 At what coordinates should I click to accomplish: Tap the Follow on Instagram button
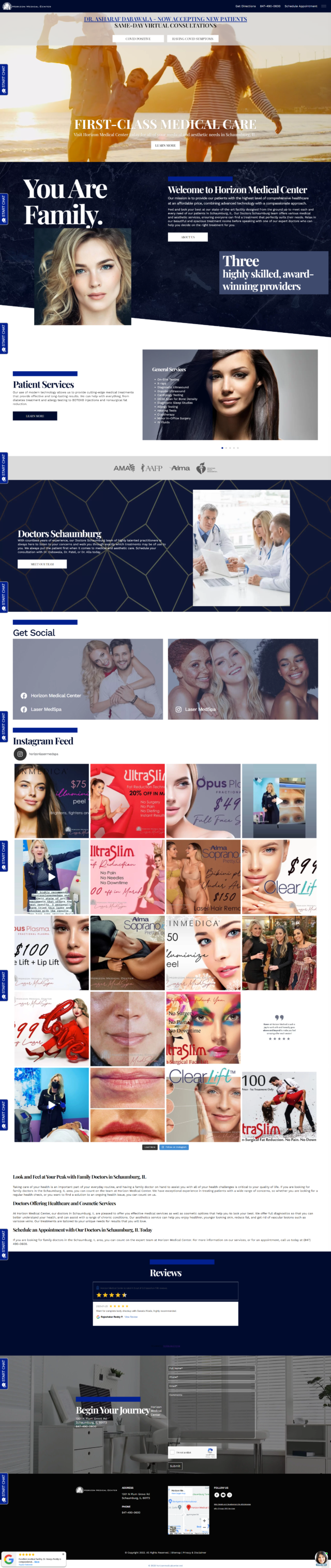pyautogui.click(x=174, y=1147)
